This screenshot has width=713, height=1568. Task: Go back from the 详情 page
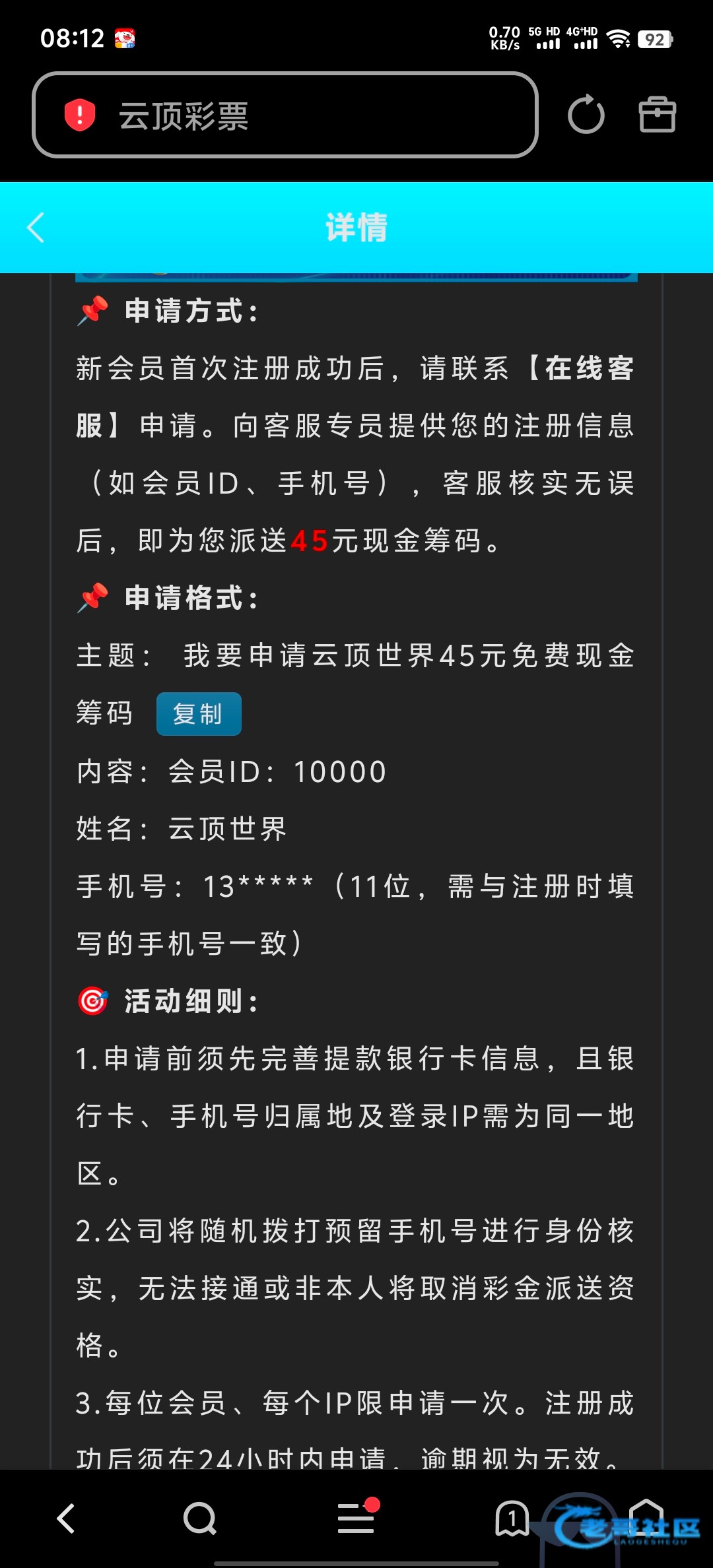36,228
